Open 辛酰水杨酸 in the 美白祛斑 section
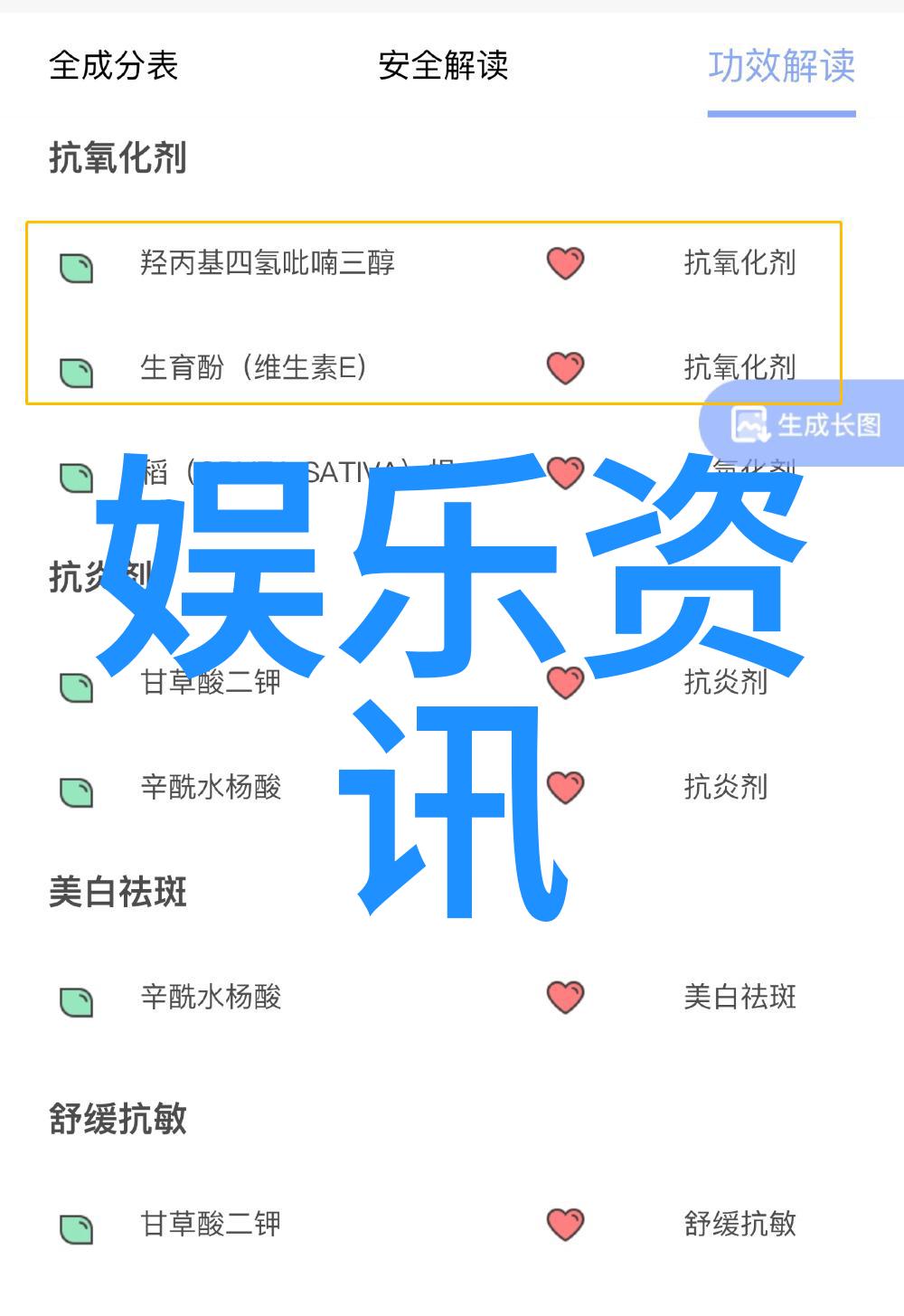Viewport: 904px width, 1316px height. (211, 998)
